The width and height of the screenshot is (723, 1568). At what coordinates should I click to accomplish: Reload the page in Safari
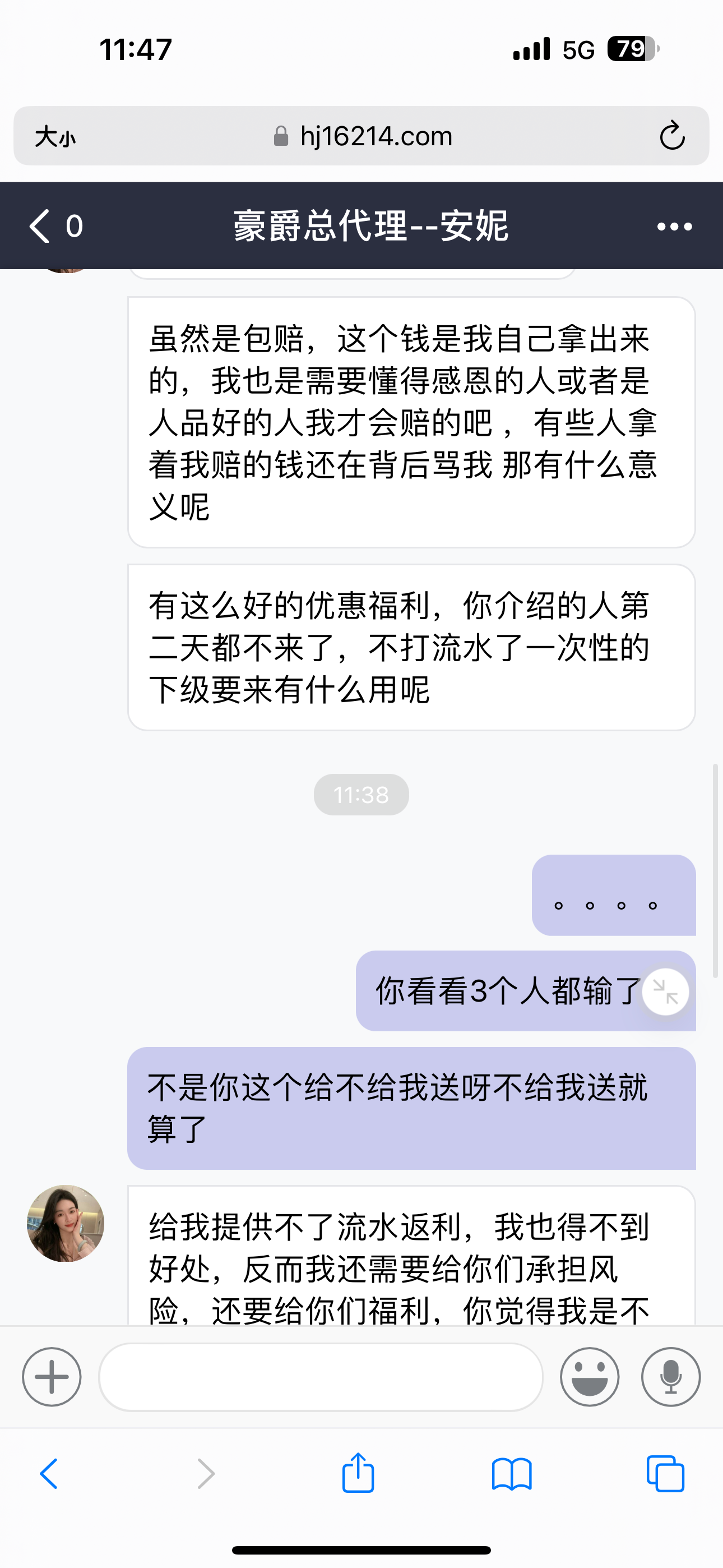[672, 136]
